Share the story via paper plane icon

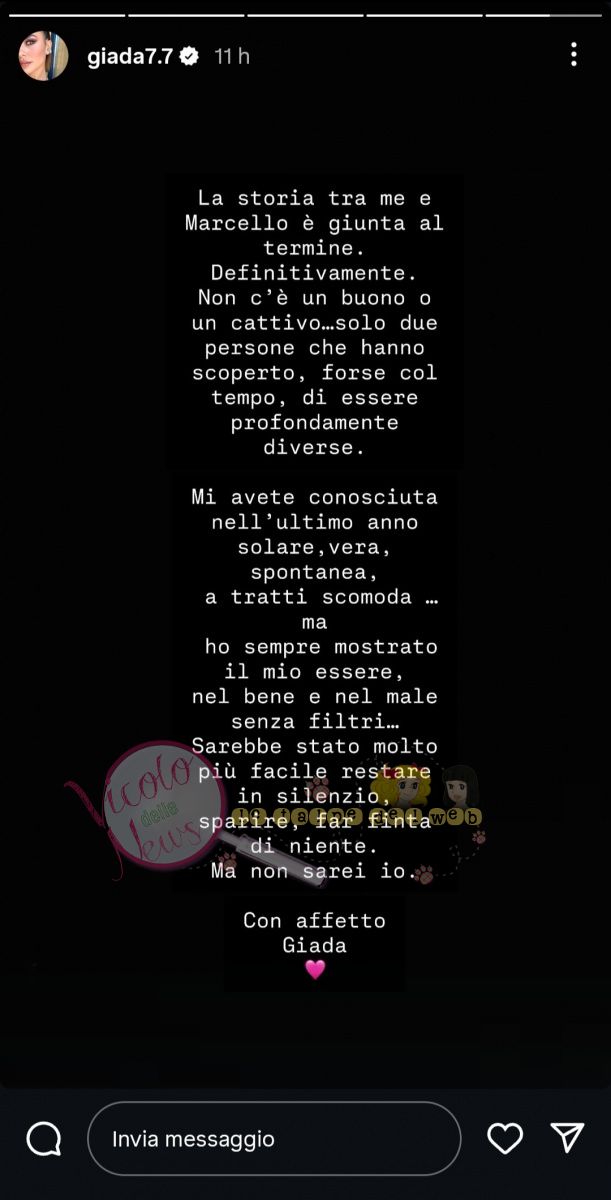click(x=567, y=1137)
